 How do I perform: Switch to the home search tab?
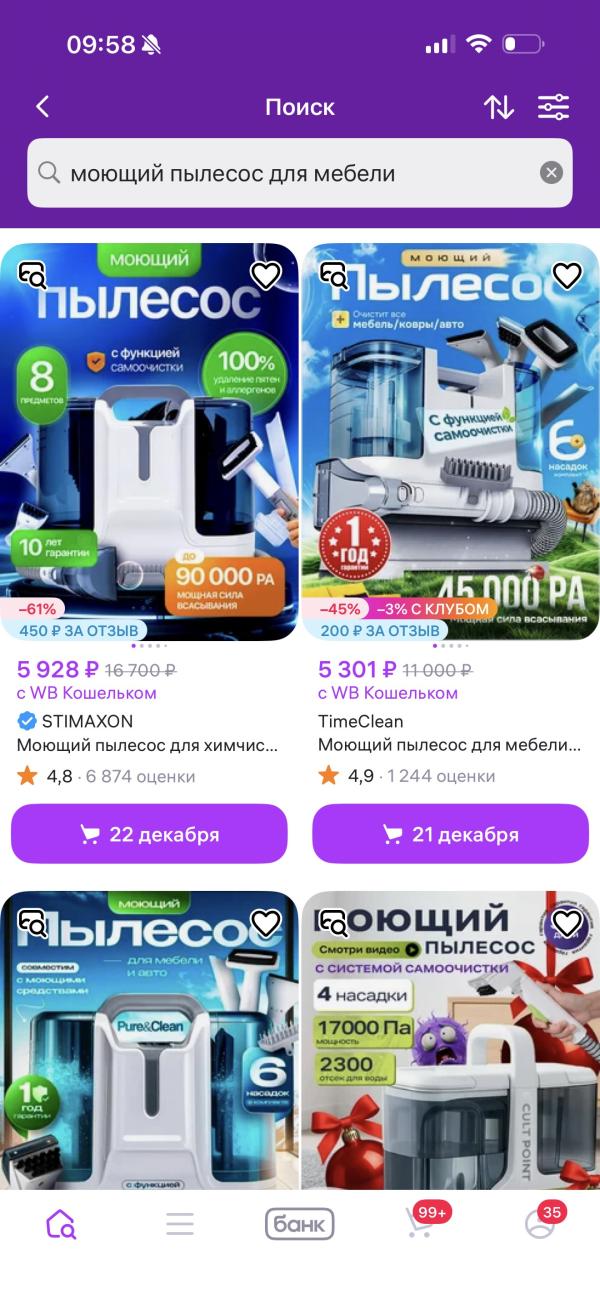(60, 1224)
